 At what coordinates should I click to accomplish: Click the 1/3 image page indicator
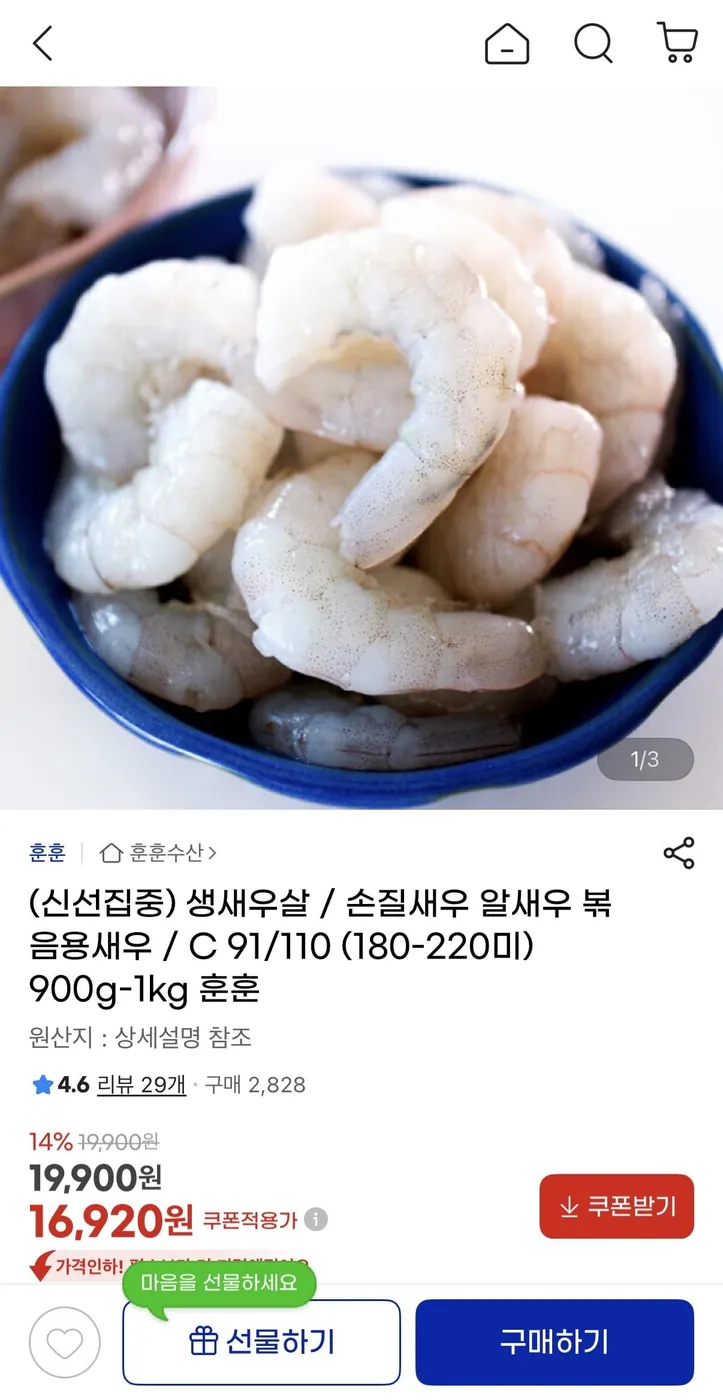(645, 759)
